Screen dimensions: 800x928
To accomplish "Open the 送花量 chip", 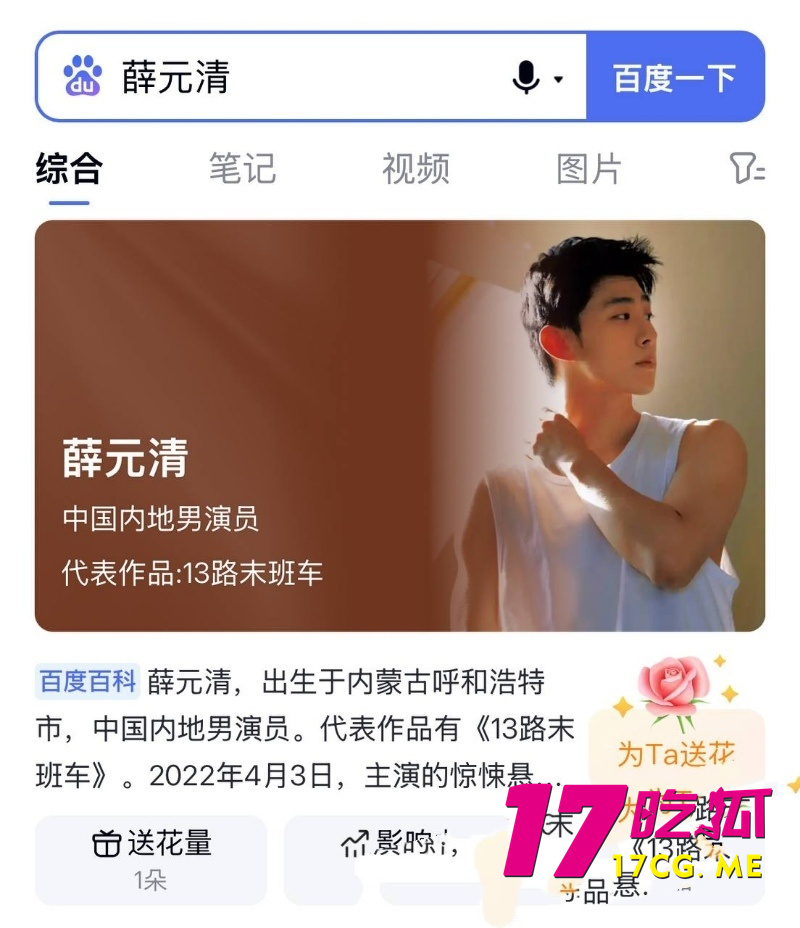I will pos(151,858).
